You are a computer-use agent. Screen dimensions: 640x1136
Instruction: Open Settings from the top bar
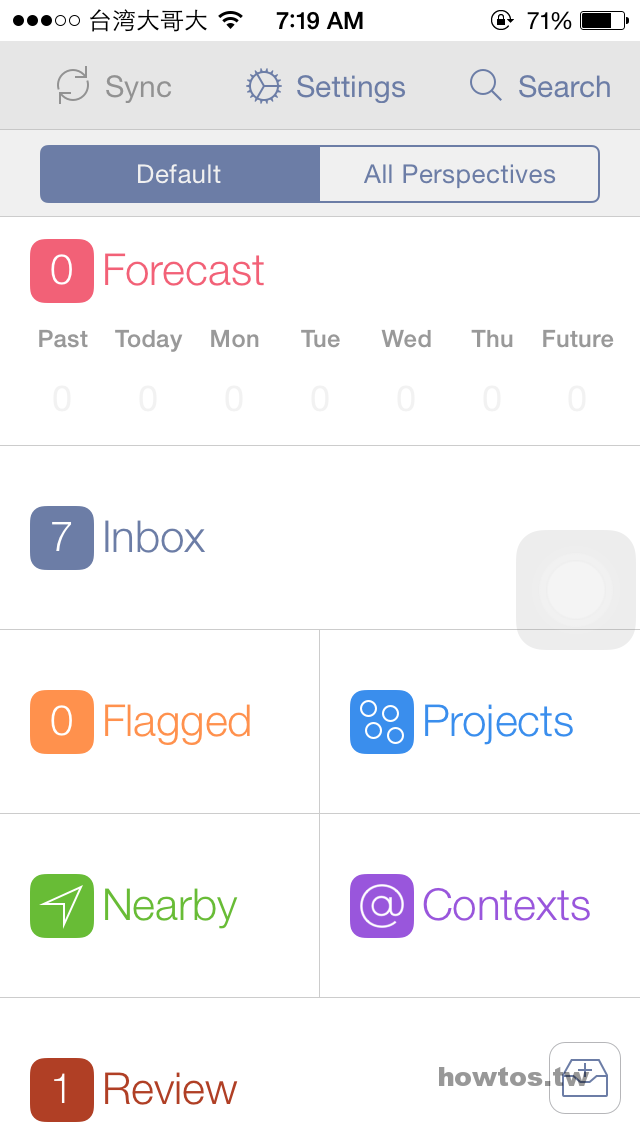coord(325,86)
